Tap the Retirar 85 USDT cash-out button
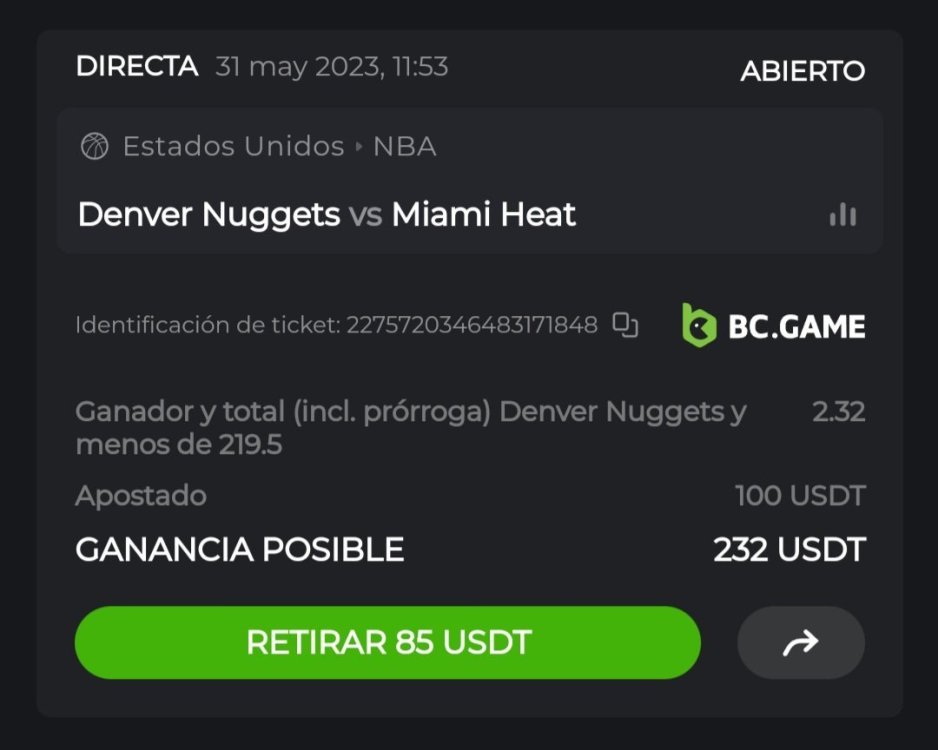938x750 pixels. [x=388, y=642]
